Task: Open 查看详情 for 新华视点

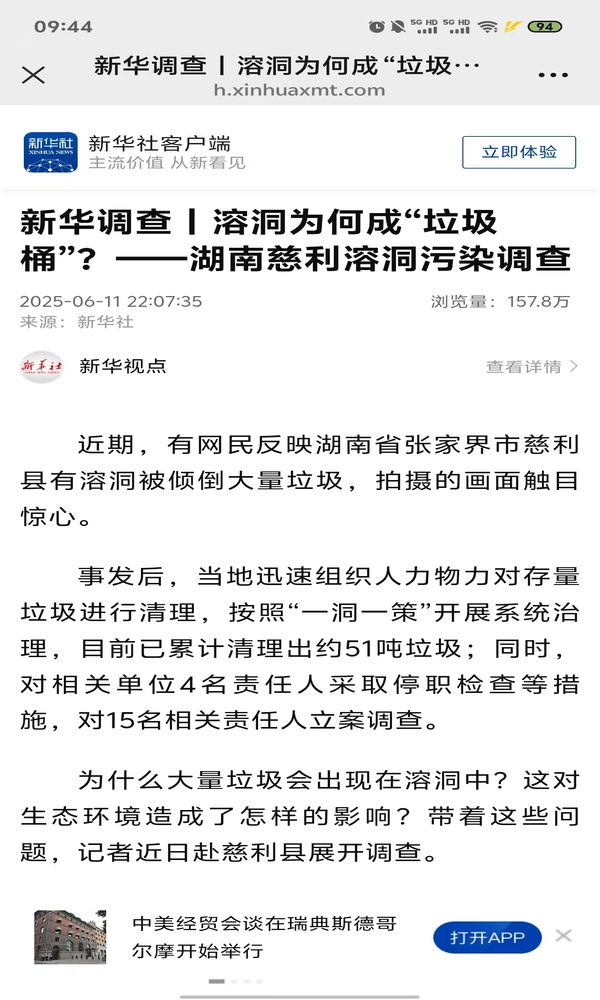Action: (x=532, y=367)
